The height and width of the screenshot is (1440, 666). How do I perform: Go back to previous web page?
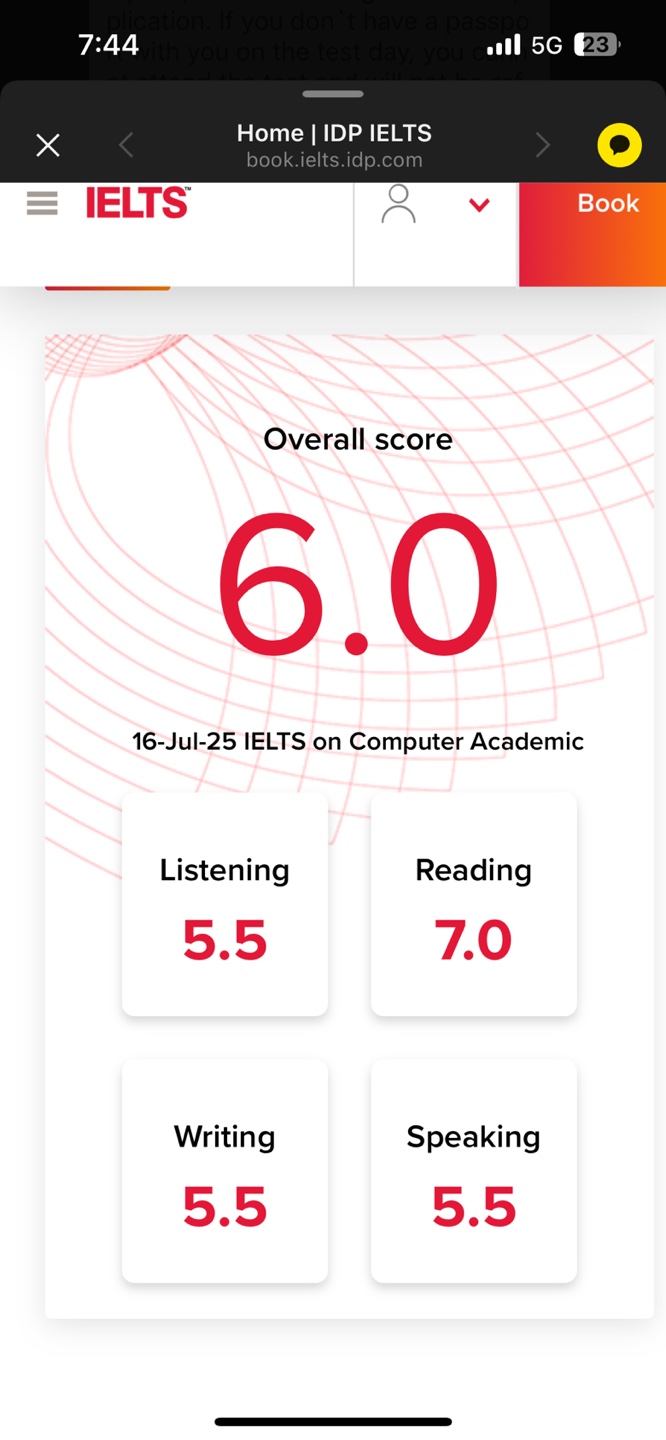pos(126,146)
